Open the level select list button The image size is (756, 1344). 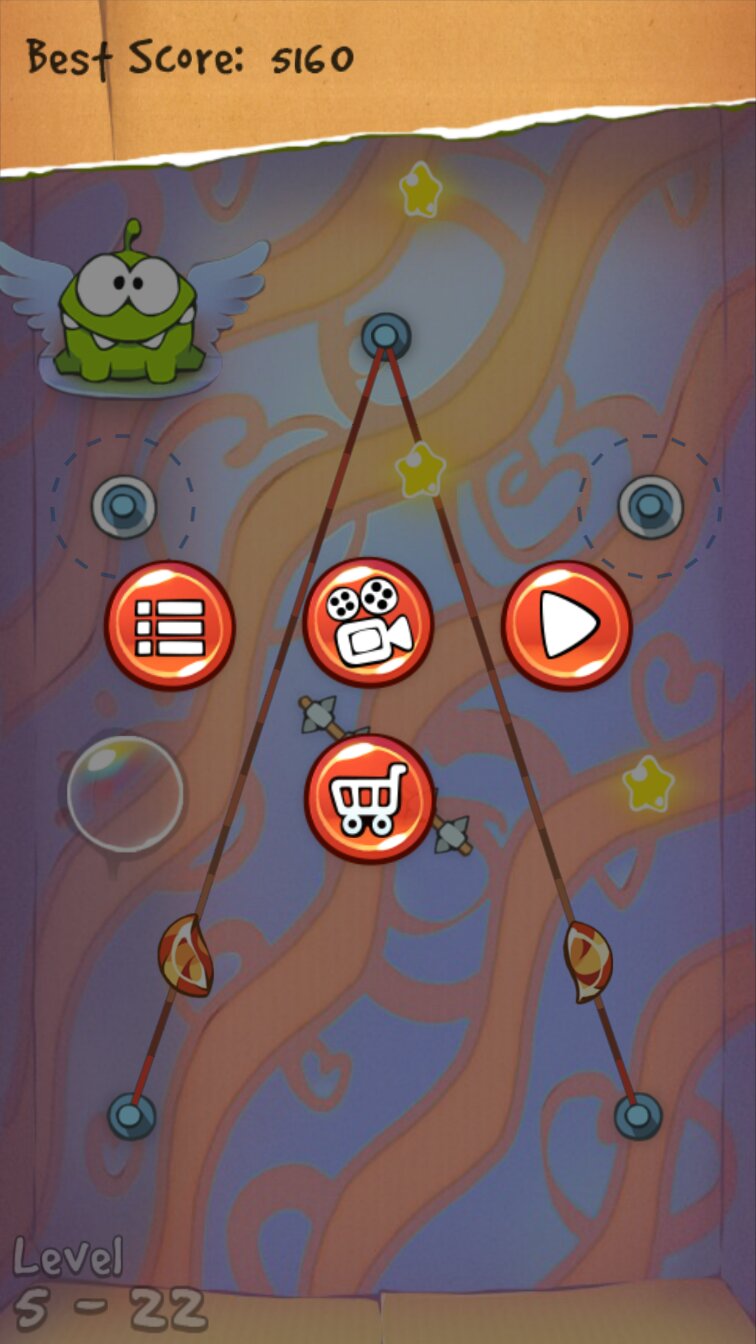pos(169,626)
